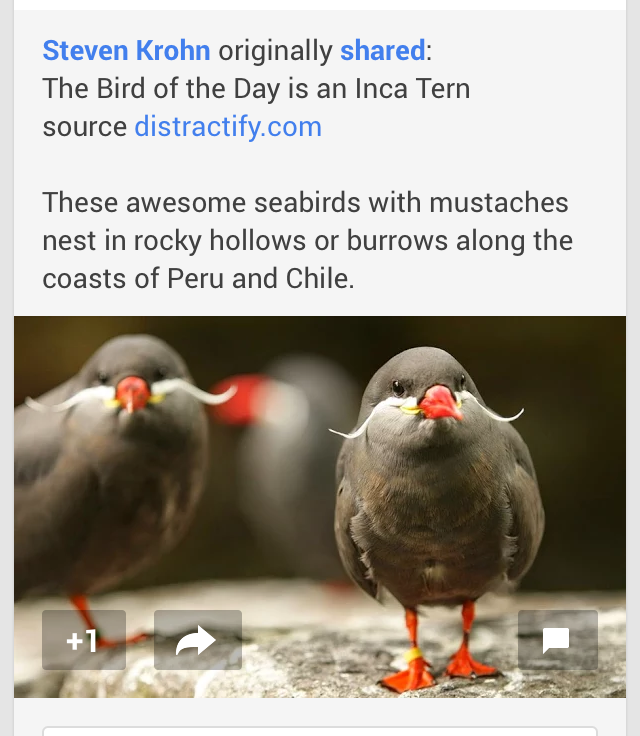Image resolution: width=640 pixels, height=736 pixels.
Task: Reshare the post with the arrow icon
Action: pos(197,640)
